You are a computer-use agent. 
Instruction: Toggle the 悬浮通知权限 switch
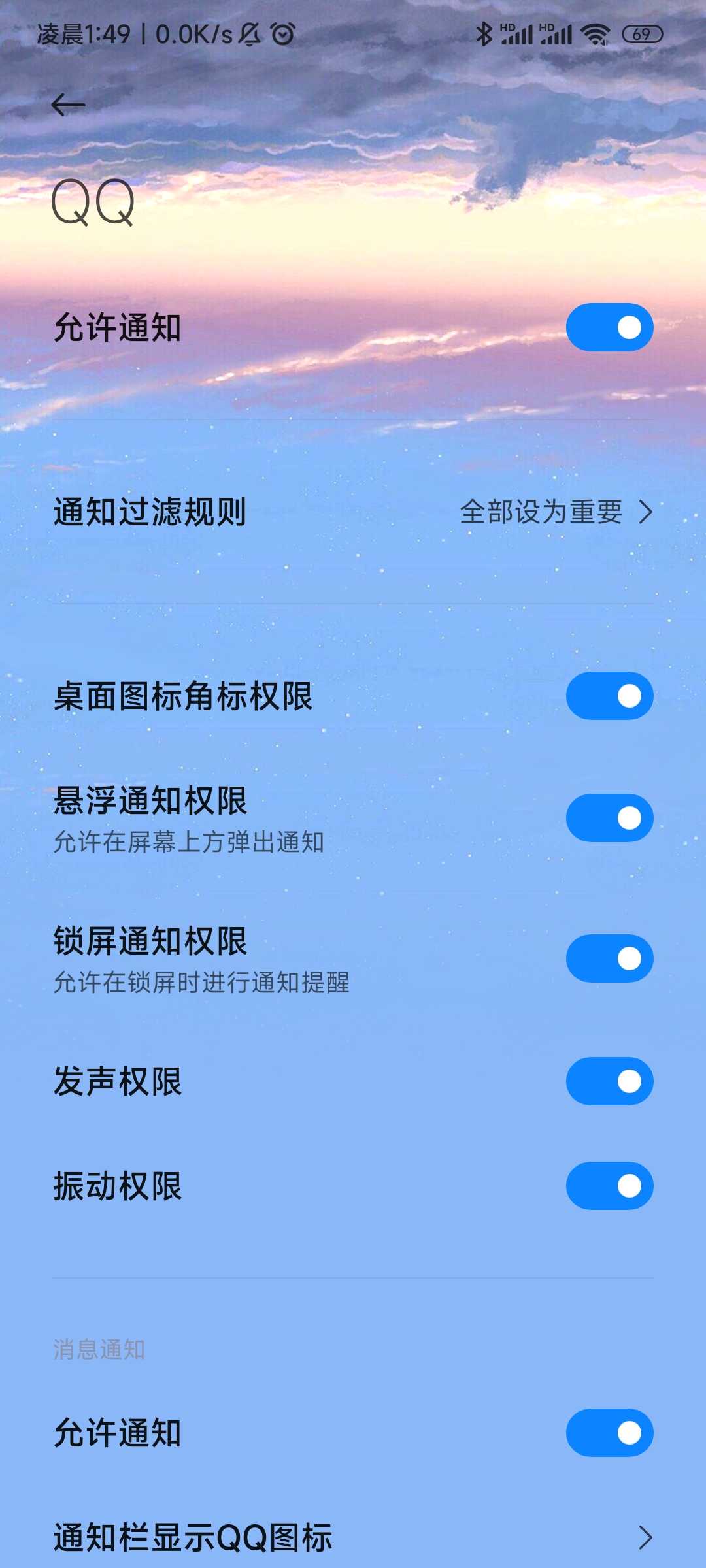(609, 818)
